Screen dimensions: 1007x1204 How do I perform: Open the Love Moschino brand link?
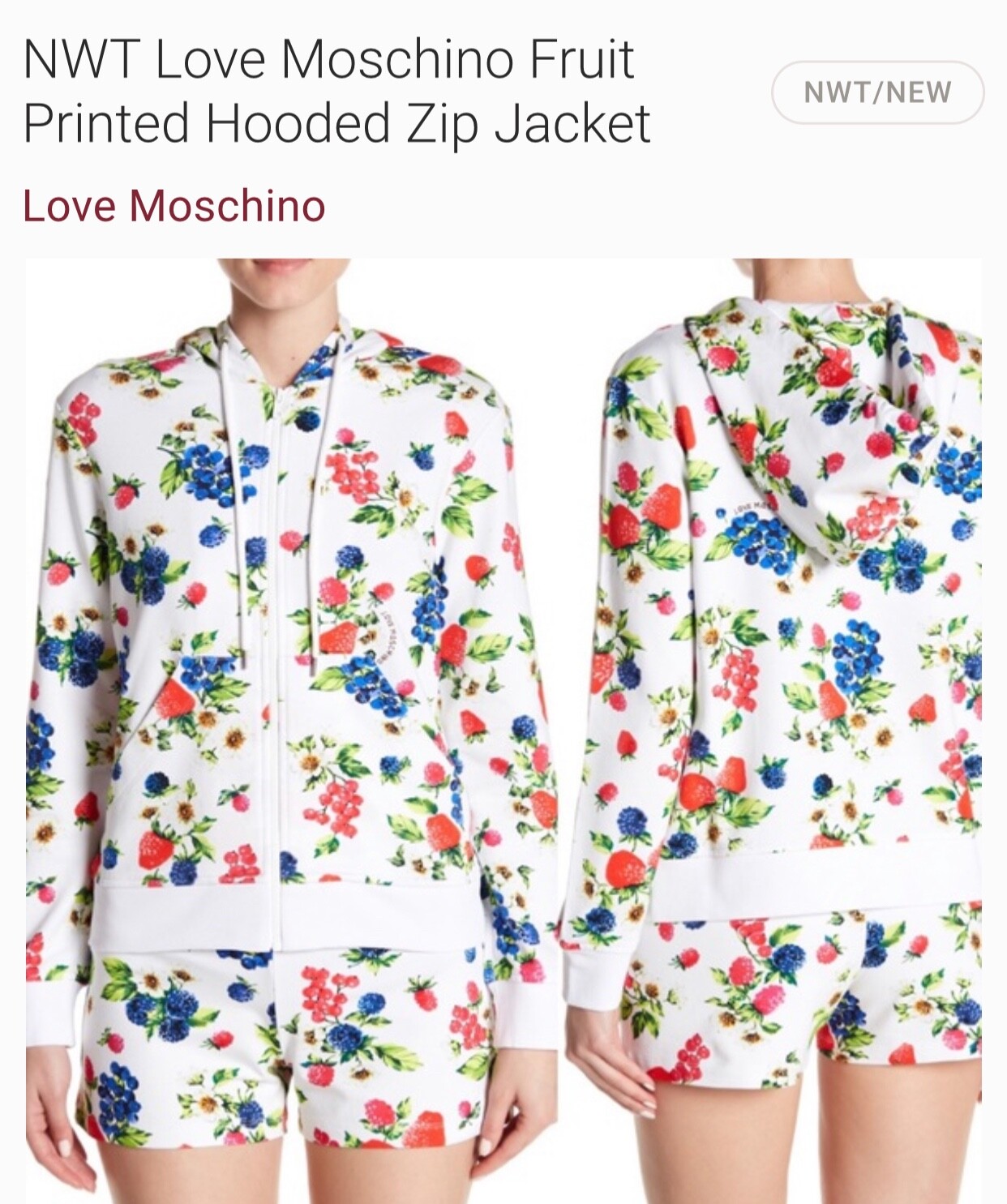coord(174,205)
